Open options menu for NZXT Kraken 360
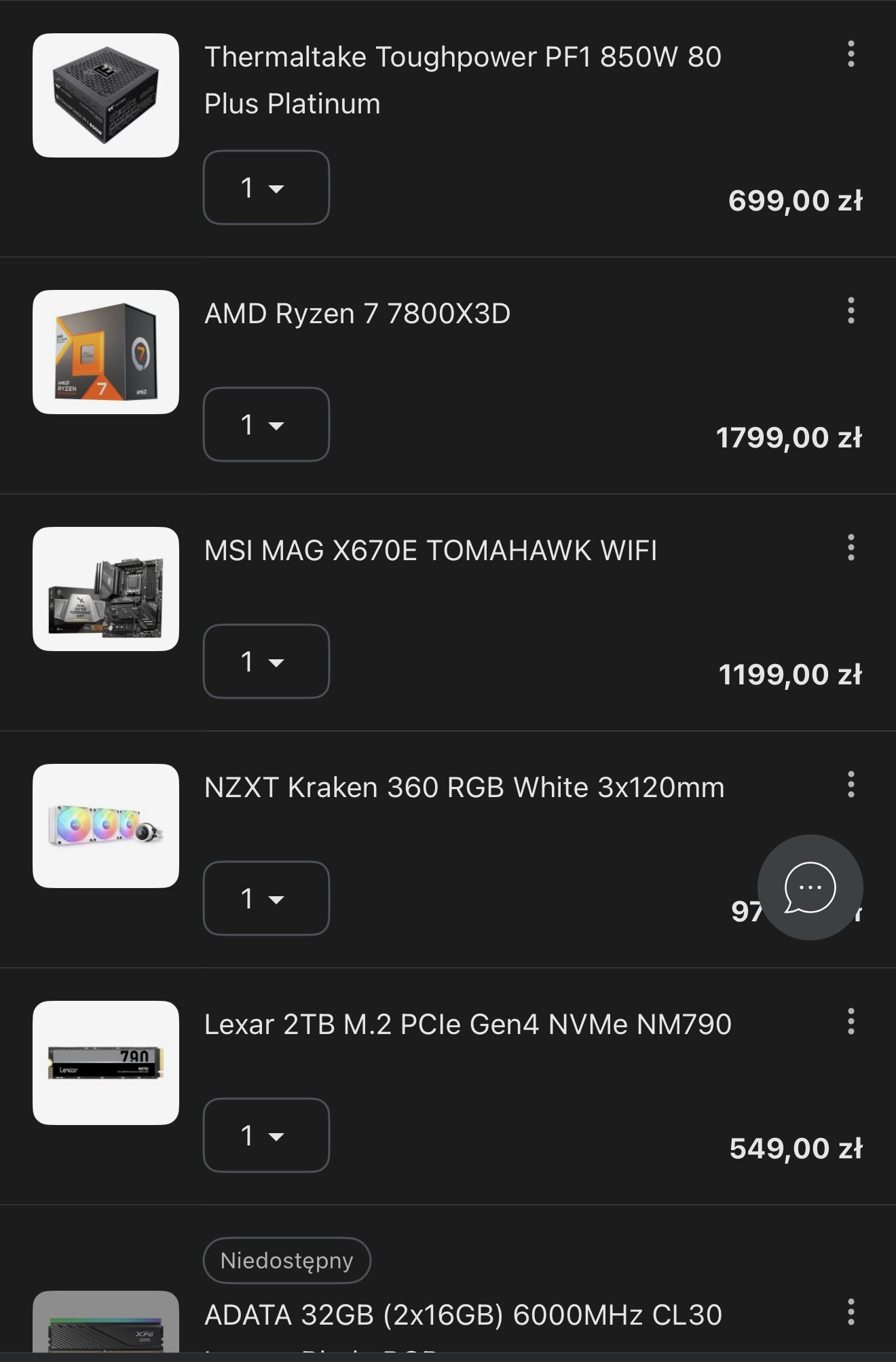 851,784
